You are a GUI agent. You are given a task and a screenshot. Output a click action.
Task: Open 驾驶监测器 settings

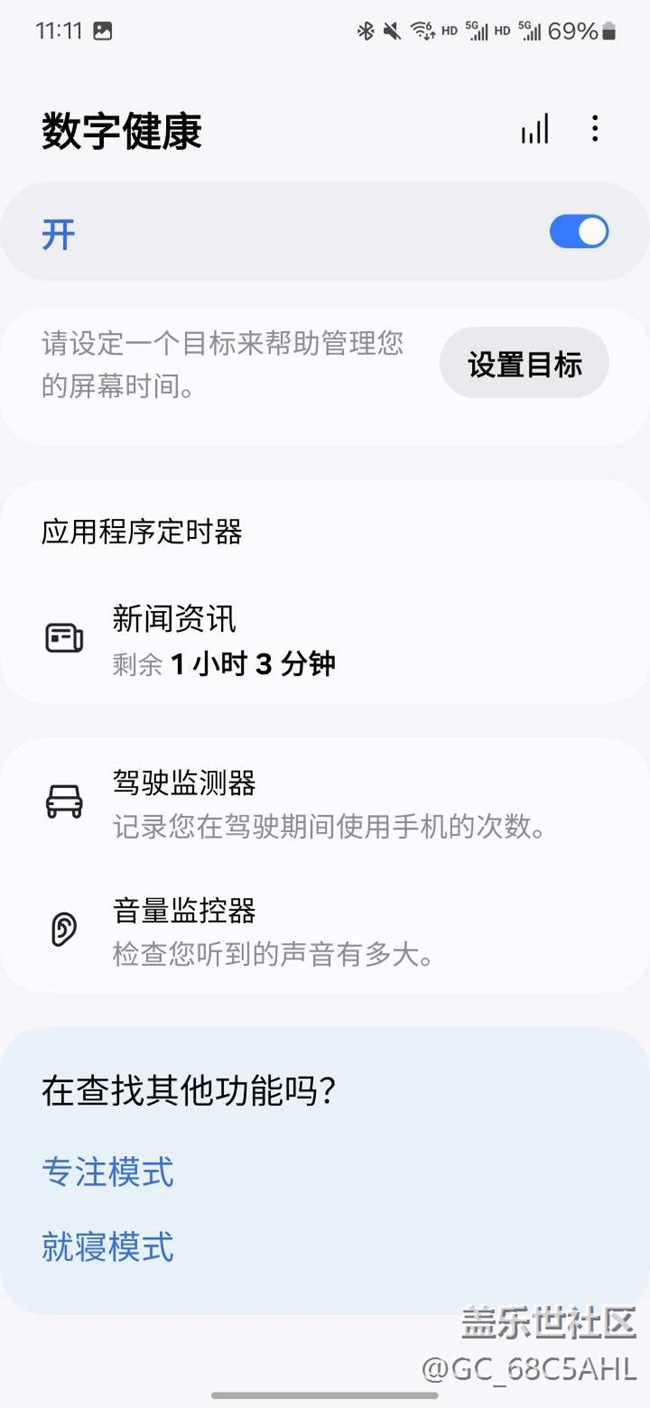(x=325, y=801)
